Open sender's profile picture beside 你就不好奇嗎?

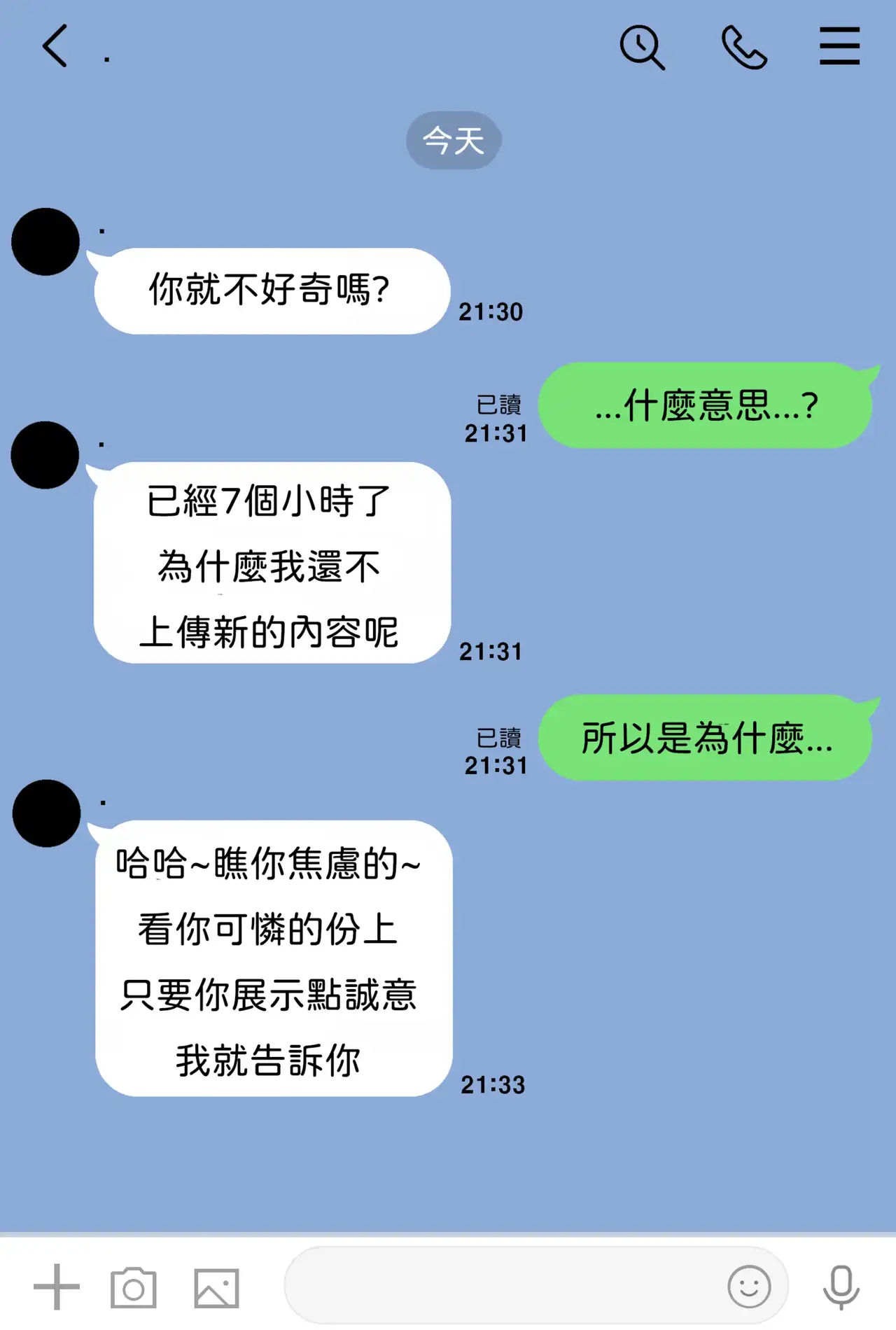click(x=45, y=241)
